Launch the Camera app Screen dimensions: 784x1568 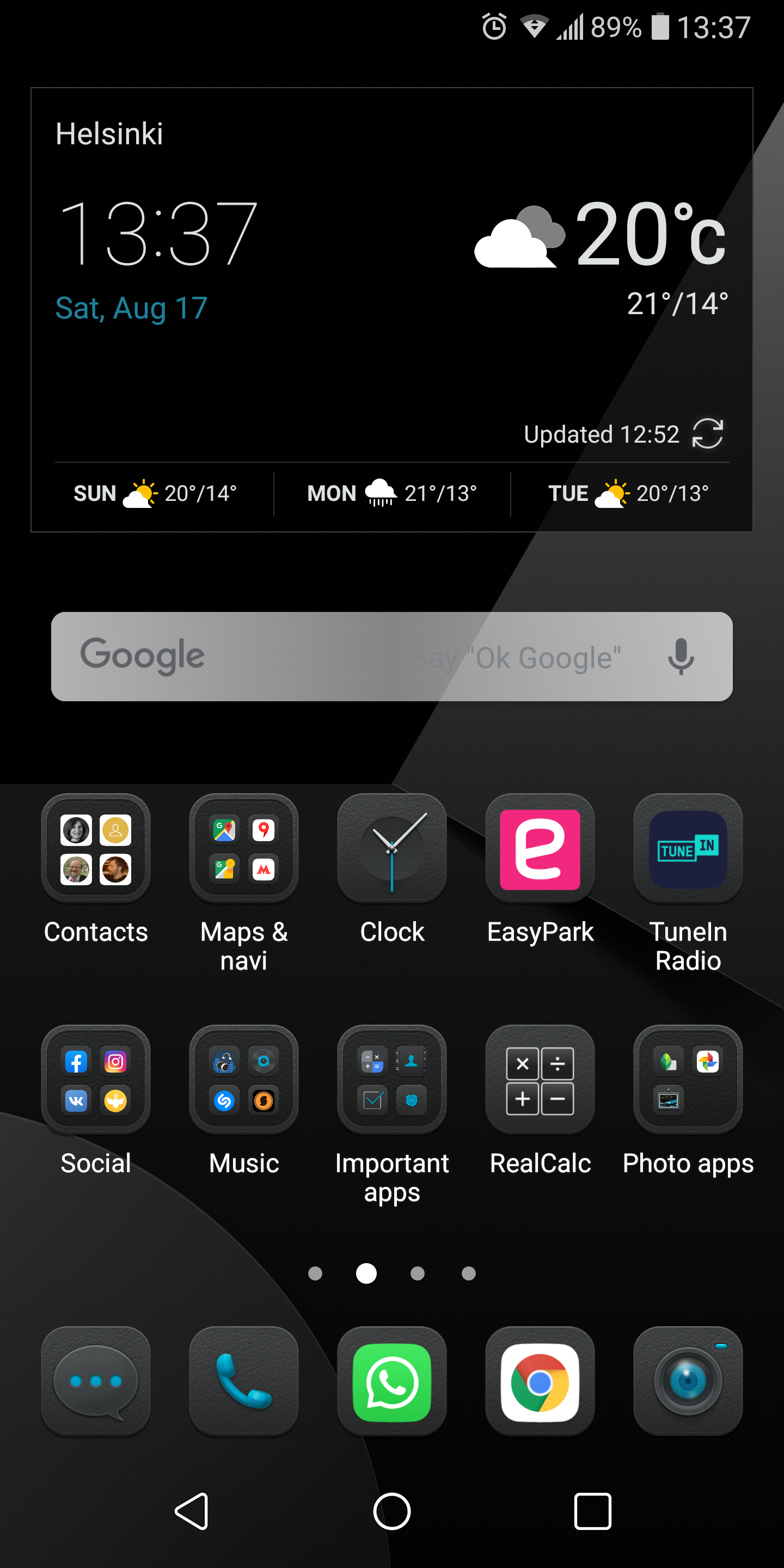pyautogui.click(x=688, y=1382)
